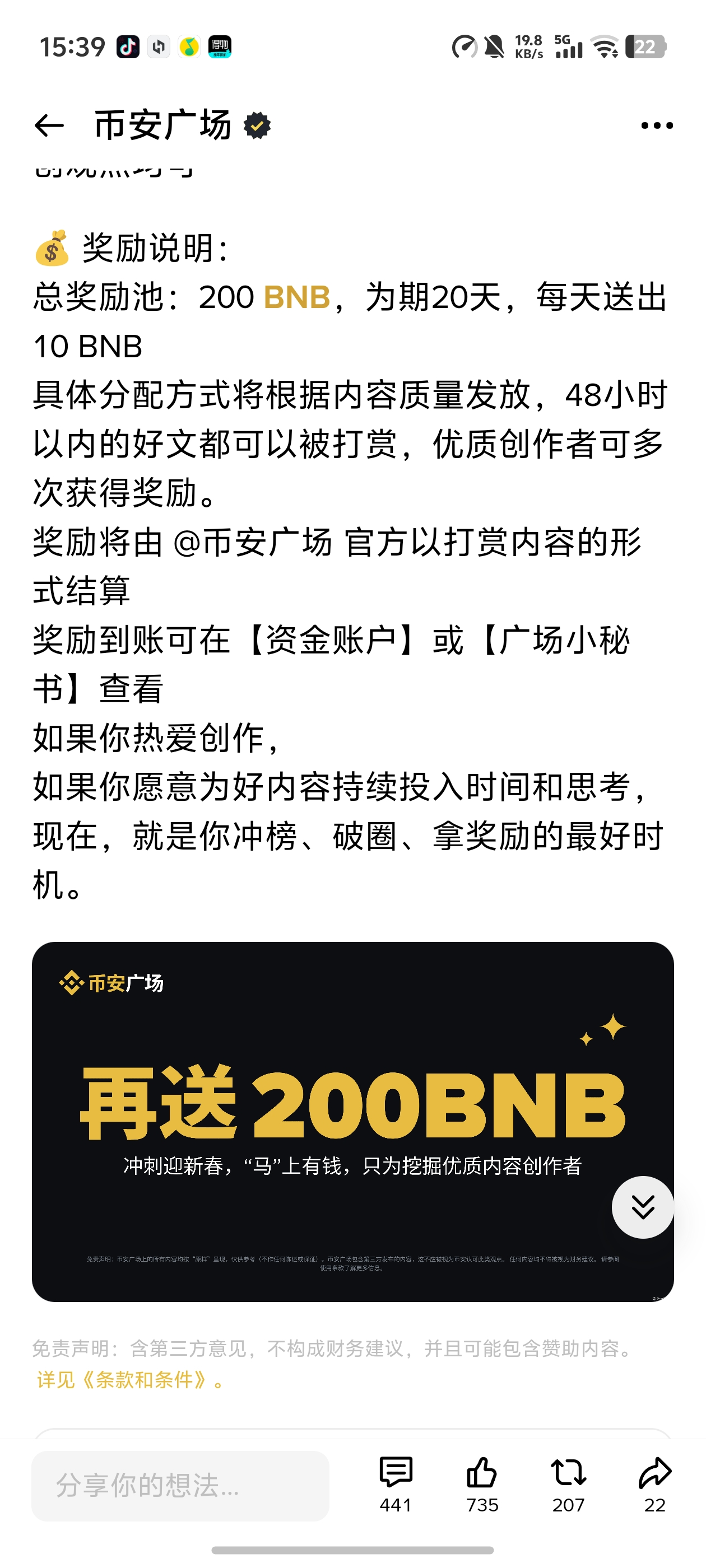Image resolution: width=706 pixels, height=1568 pixels.
Task: Jump down with the double-chevron button
Action: click(x=642, y=1207)
